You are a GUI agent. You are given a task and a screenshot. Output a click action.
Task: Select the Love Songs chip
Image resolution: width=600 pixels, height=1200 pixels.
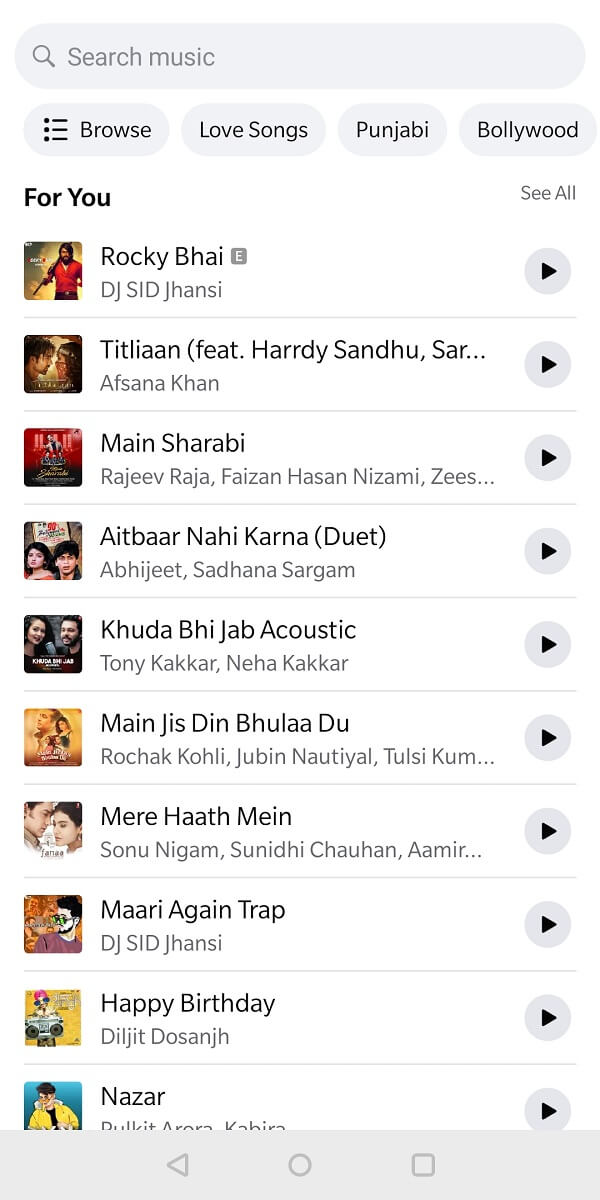click(x=253, y=130)
